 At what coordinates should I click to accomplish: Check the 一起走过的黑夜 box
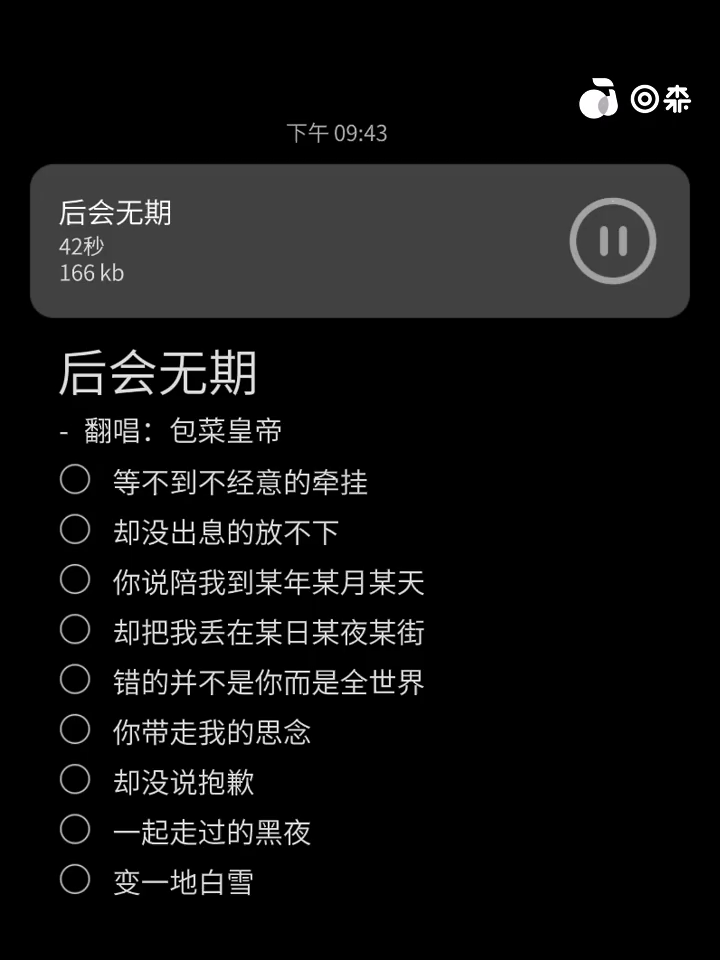[x=75, y=830]
